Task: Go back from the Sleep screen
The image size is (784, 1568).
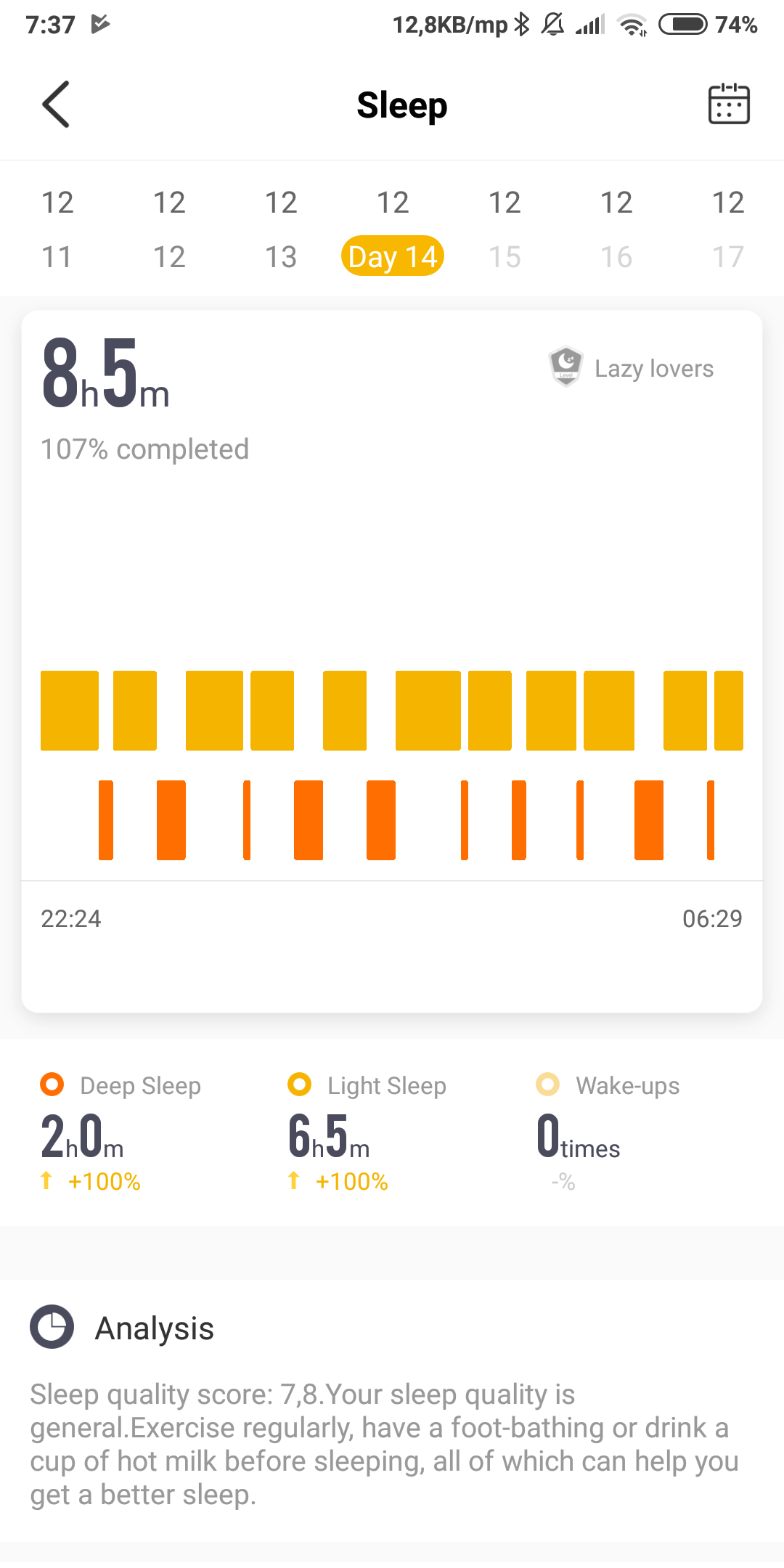Action: pos(56,105)
